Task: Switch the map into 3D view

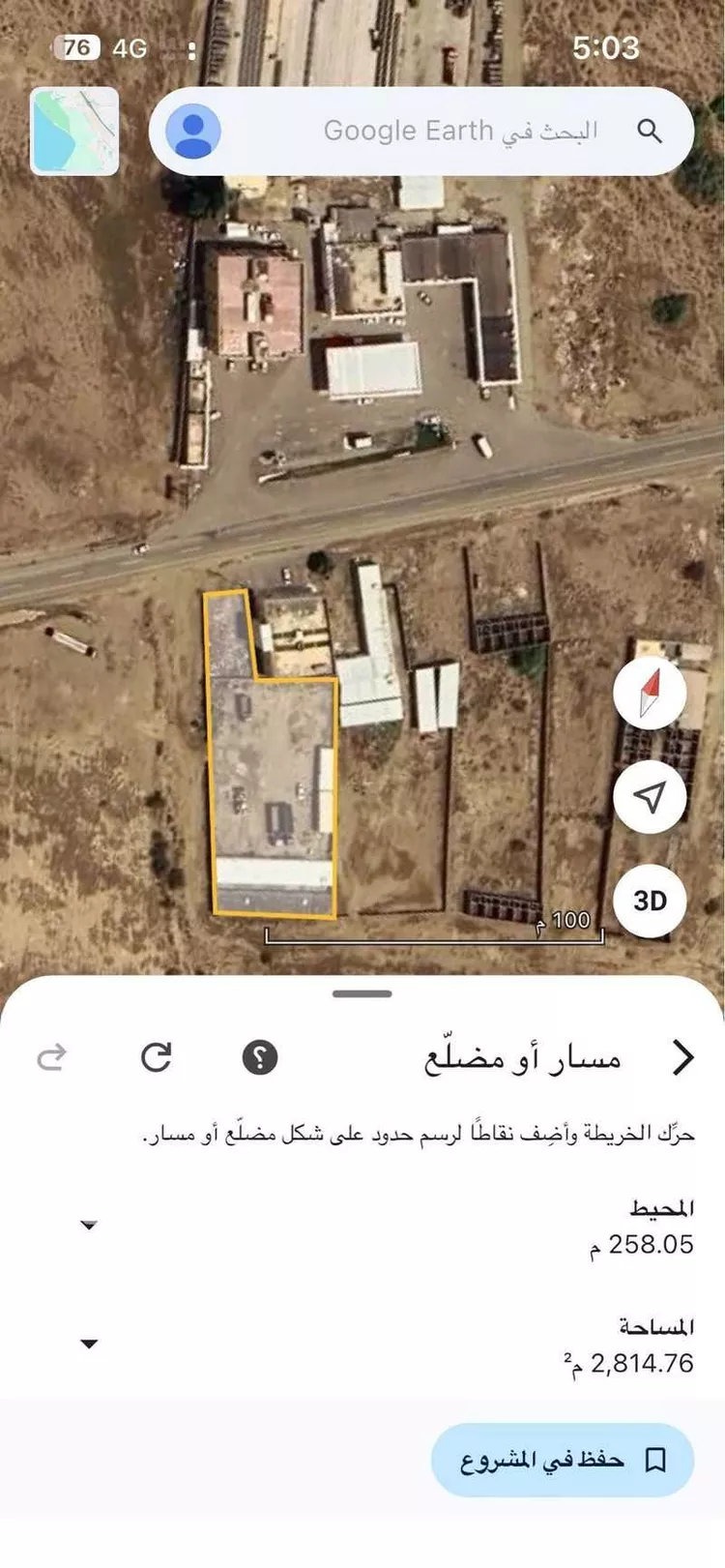Action: point(650,901)
